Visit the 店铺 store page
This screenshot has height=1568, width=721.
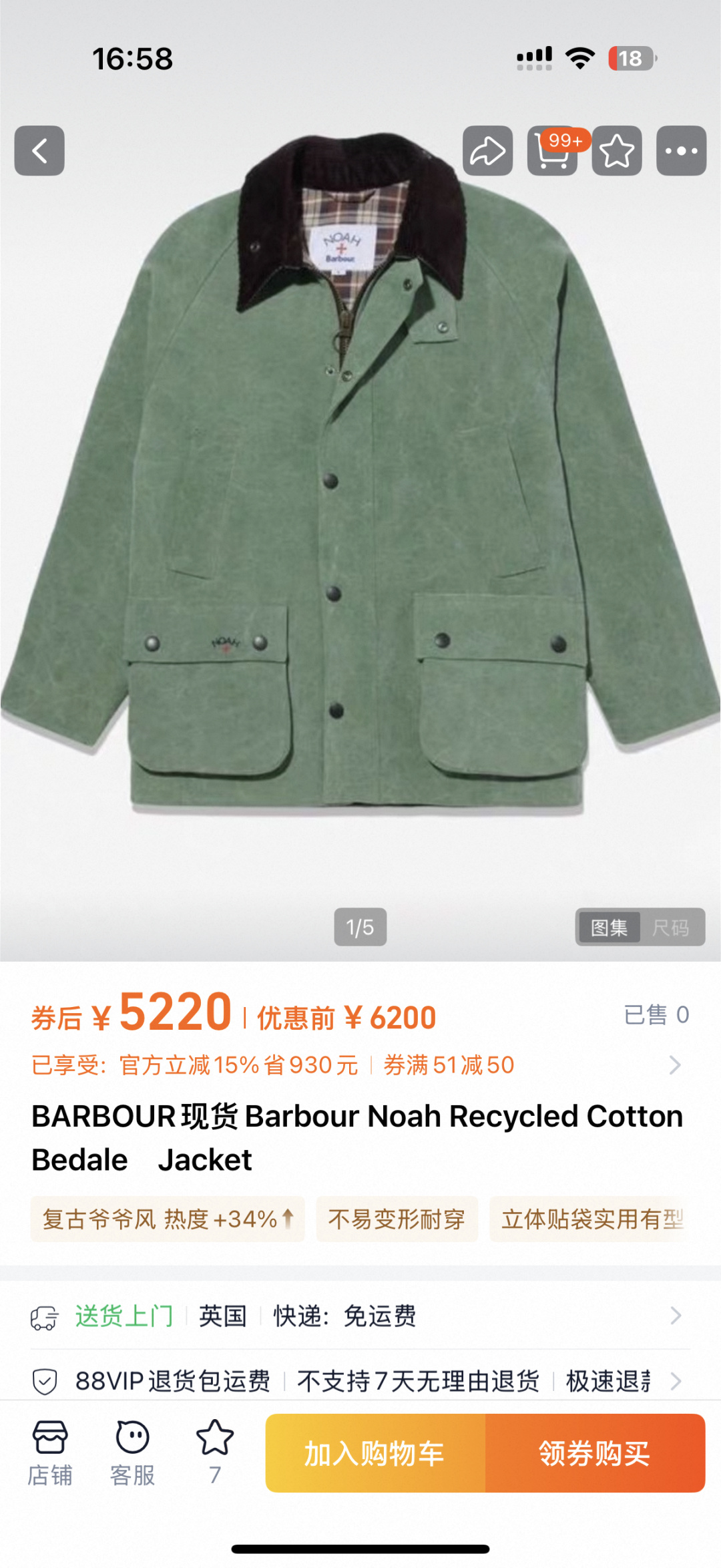coord(50,1453)
